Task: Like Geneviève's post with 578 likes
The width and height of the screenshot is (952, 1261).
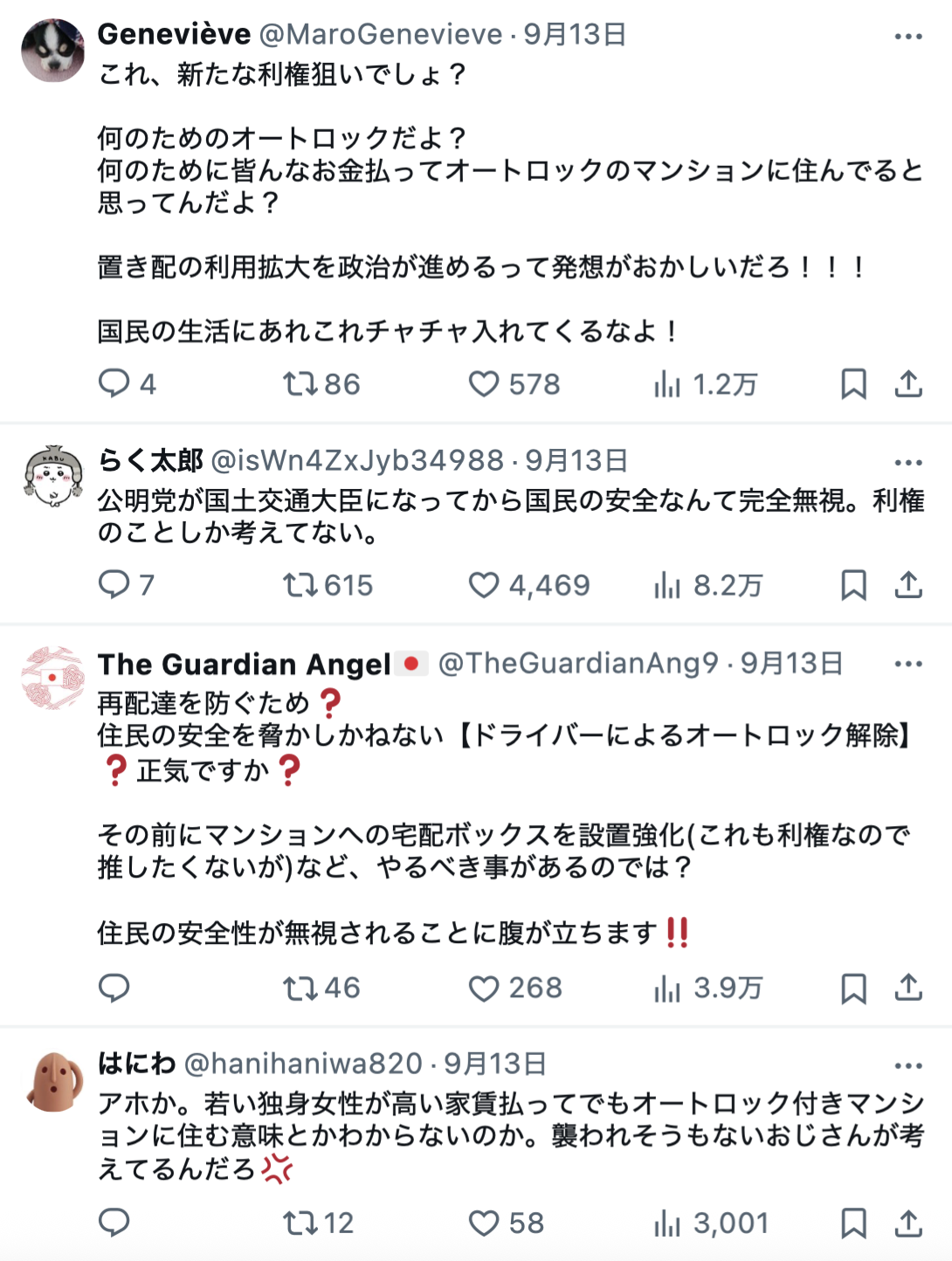Action: [x=483, y=383]
